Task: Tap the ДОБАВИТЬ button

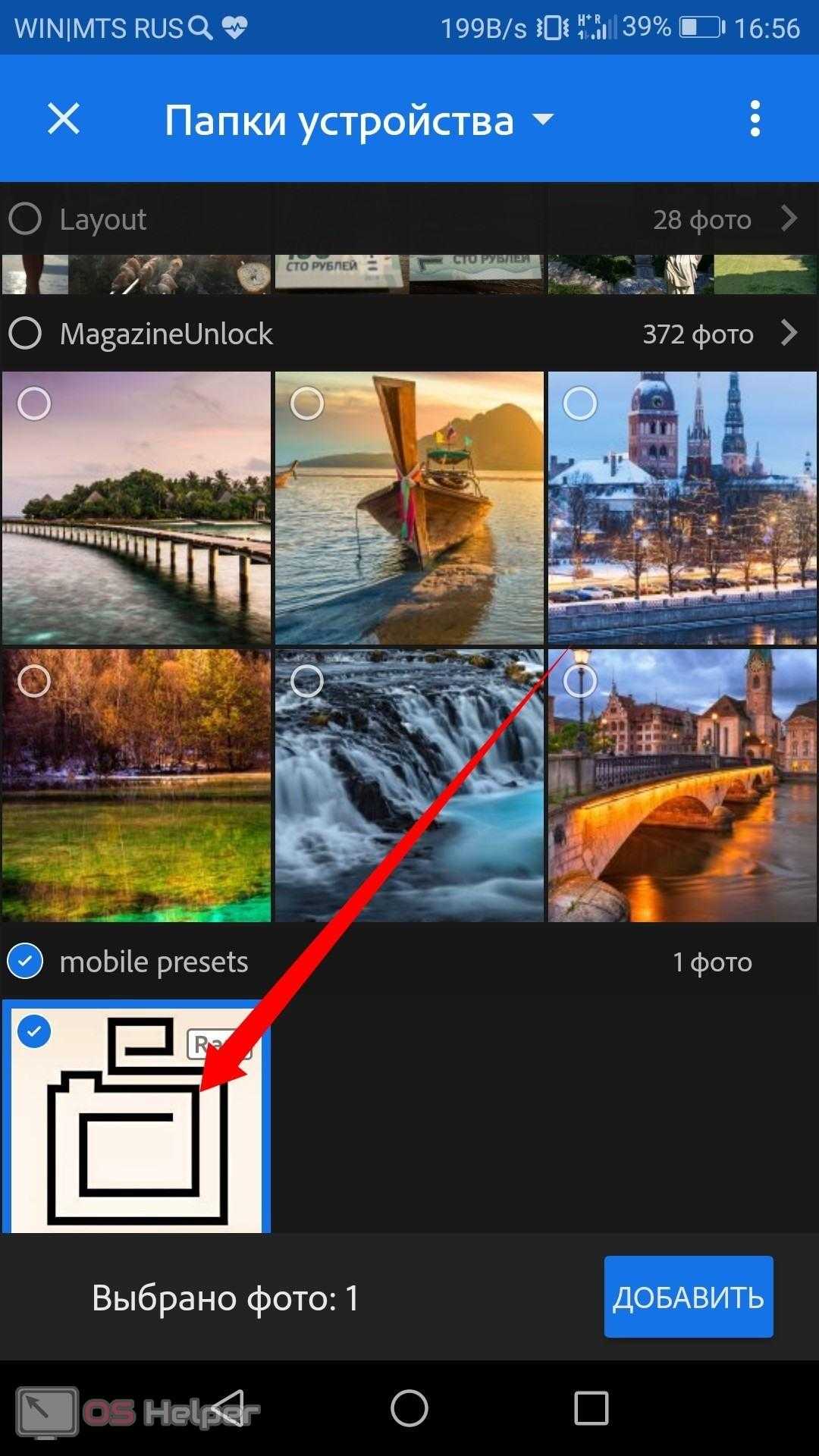Action: (688, 1297)
